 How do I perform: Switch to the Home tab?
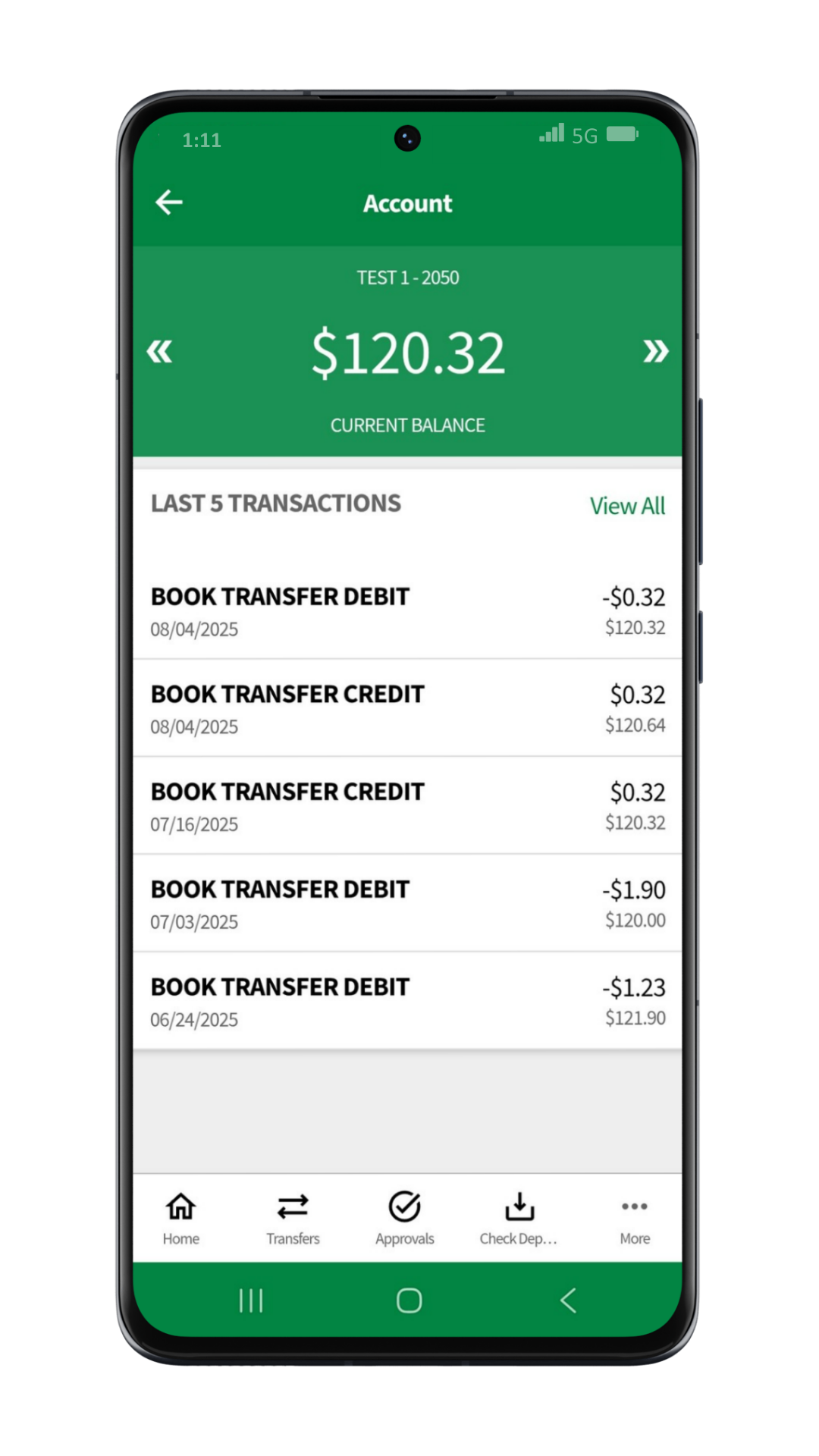coord(181,1218)
